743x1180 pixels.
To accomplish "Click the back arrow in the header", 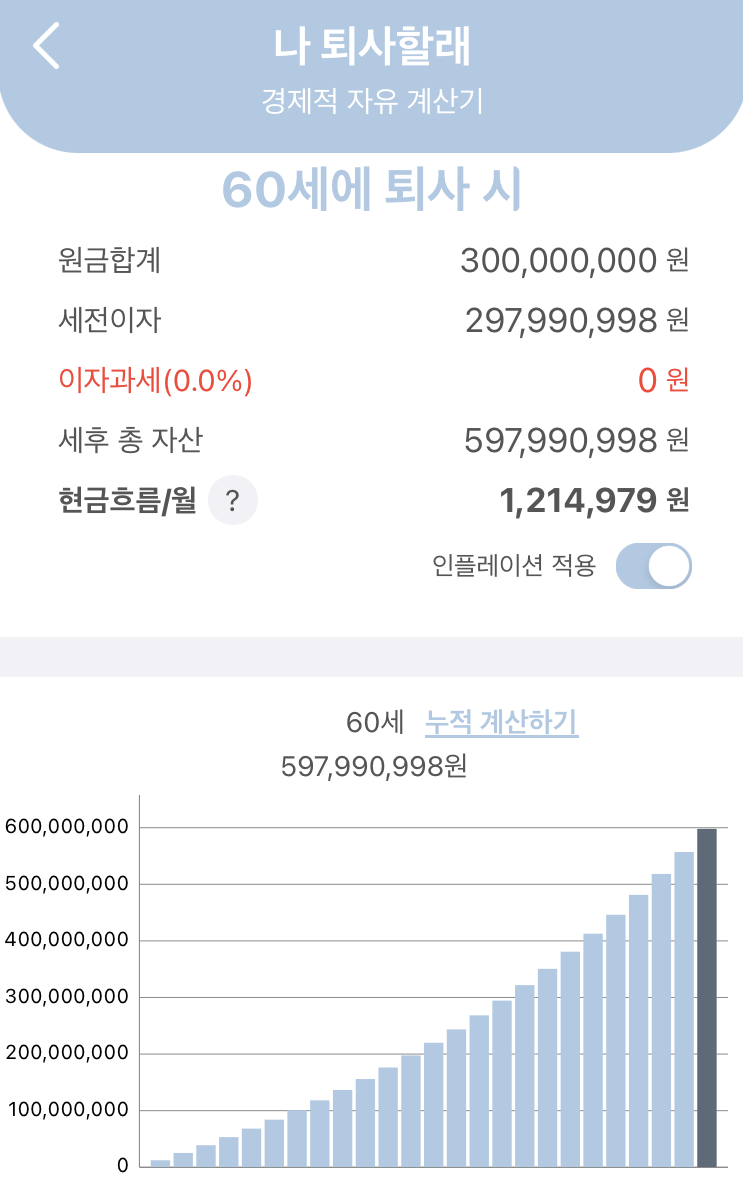I will 45,45.
